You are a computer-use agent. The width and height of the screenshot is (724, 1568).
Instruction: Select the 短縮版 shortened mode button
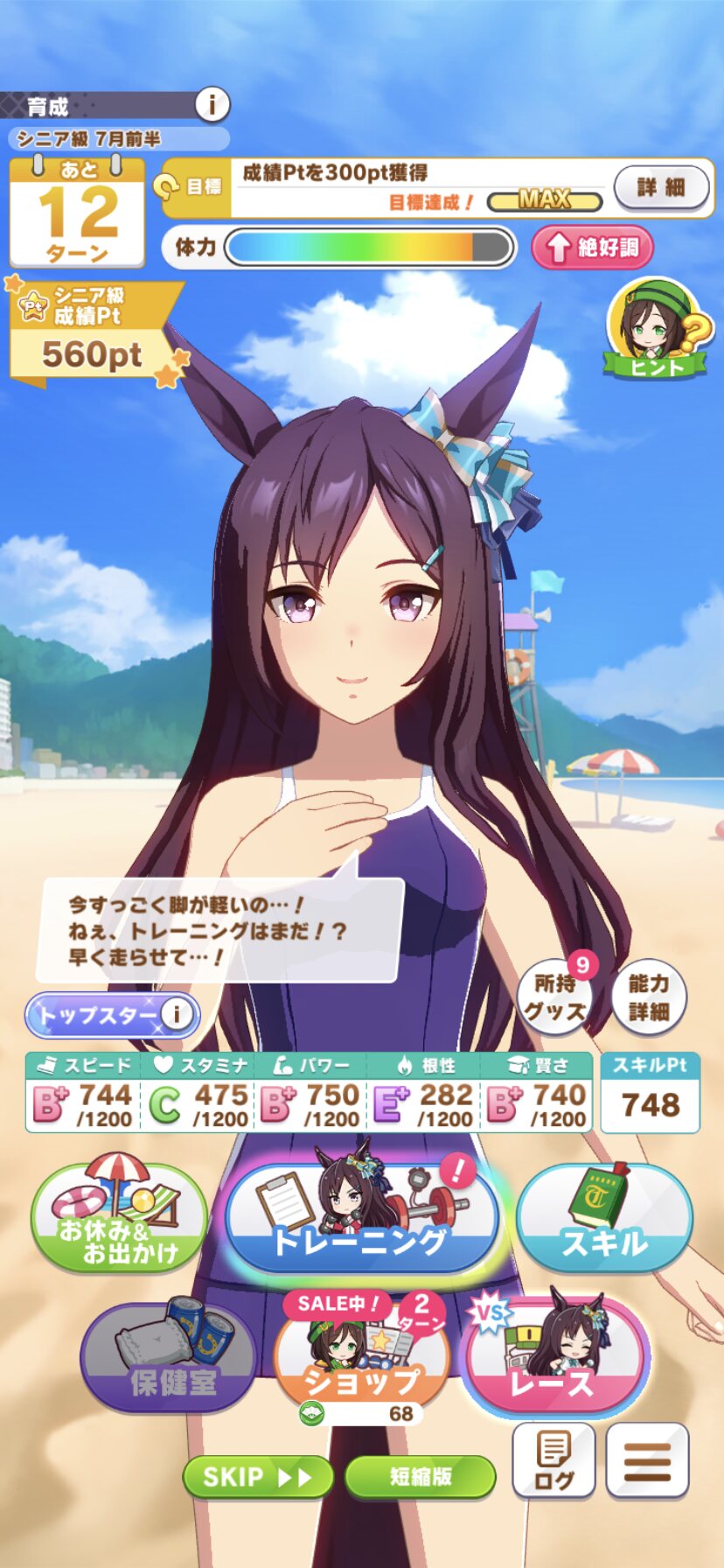[x=421, y=1478]
